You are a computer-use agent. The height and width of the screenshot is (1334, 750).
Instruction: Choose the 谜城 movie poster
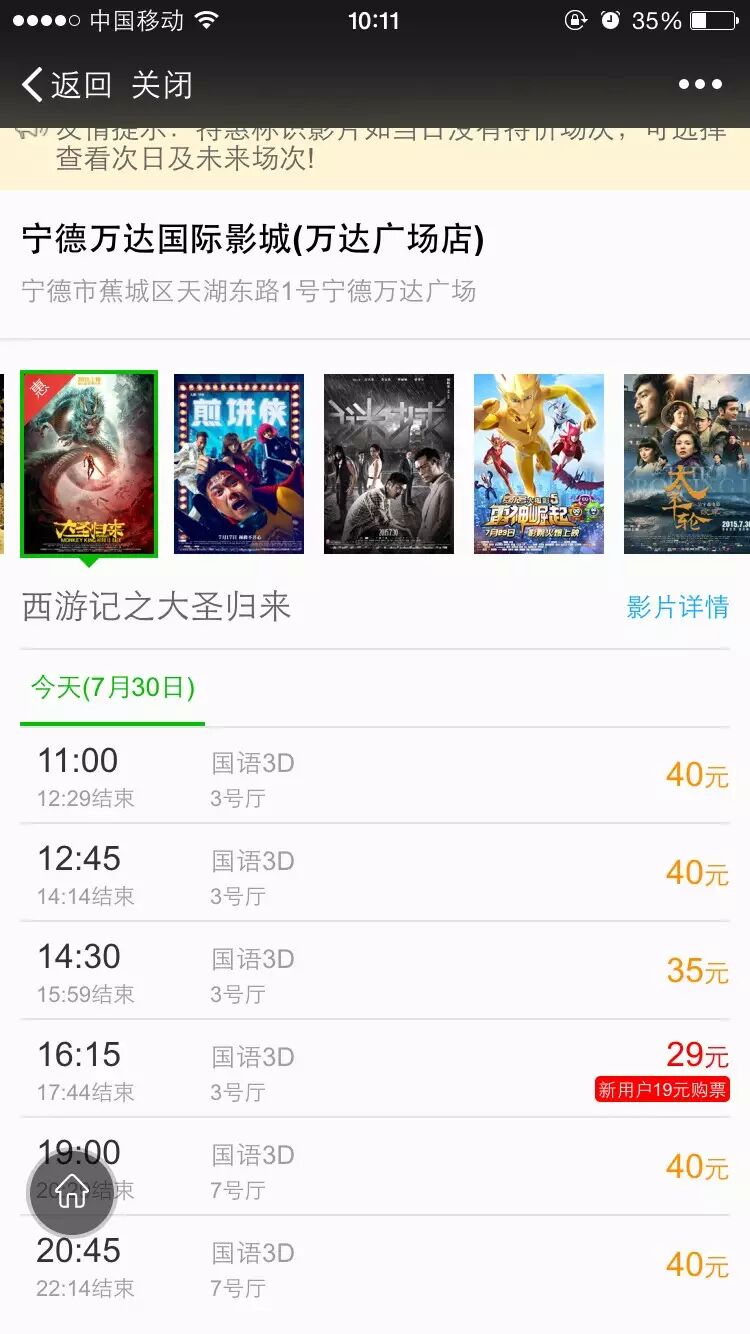tap(389, 464)
